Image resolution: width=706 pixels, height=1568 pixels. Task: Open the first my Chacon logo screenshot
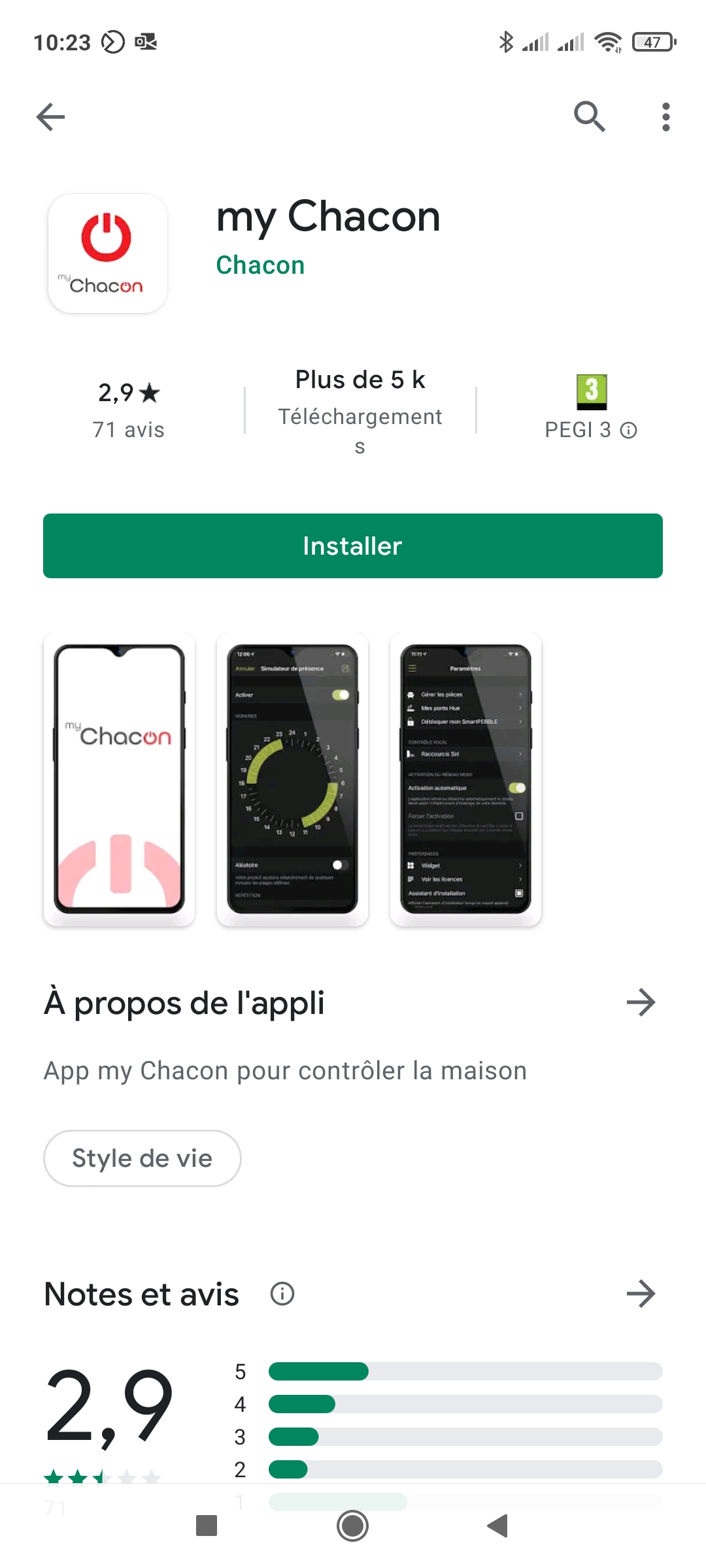pyautogui.click(x=119, y=779)
